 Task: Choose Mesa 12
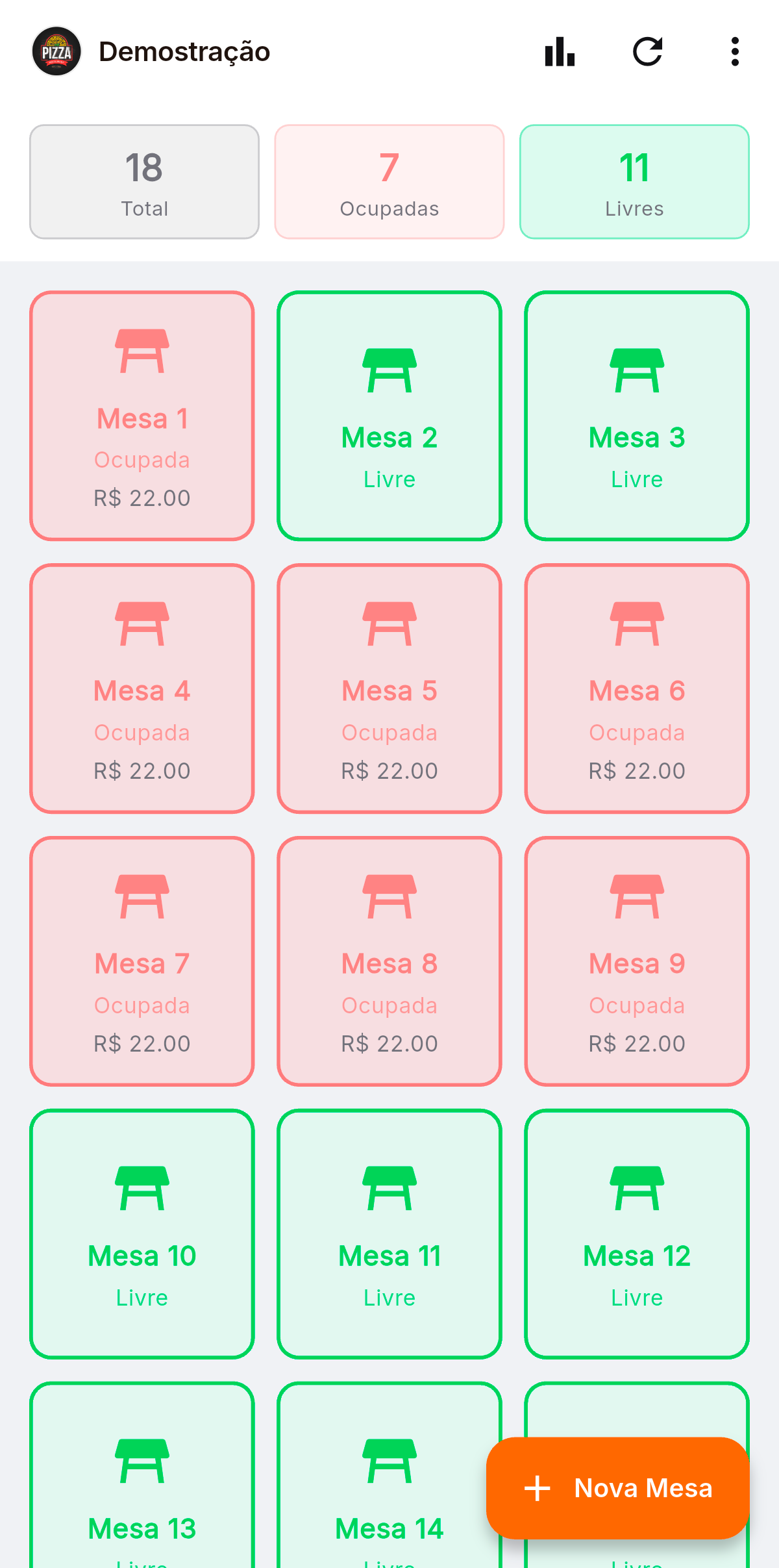[x=637, y=1234]
